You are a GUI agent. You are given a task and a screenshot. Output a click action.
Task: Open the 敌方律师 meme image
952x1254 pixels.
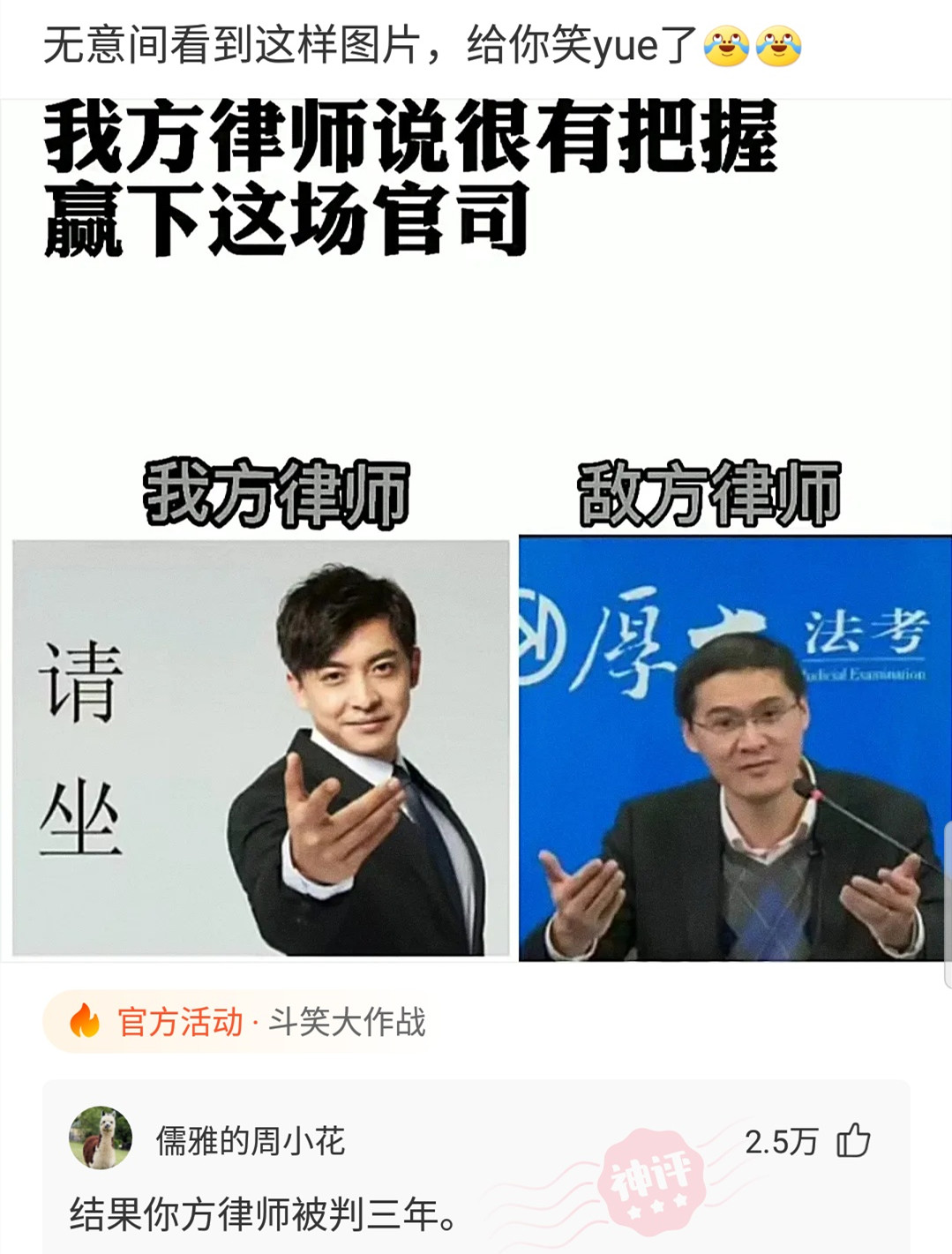coord(732,746)
